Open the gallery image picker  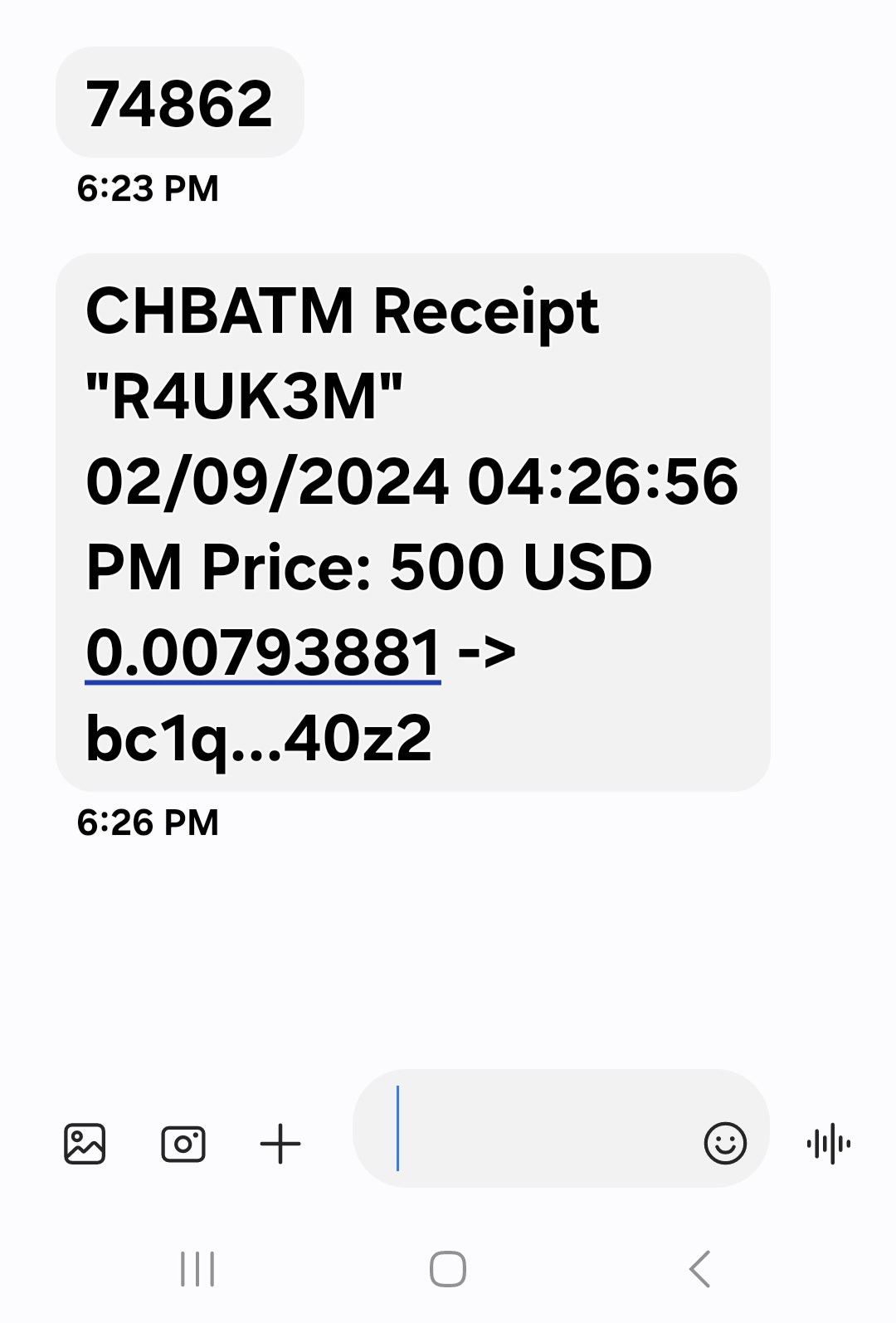(85, 1144)
